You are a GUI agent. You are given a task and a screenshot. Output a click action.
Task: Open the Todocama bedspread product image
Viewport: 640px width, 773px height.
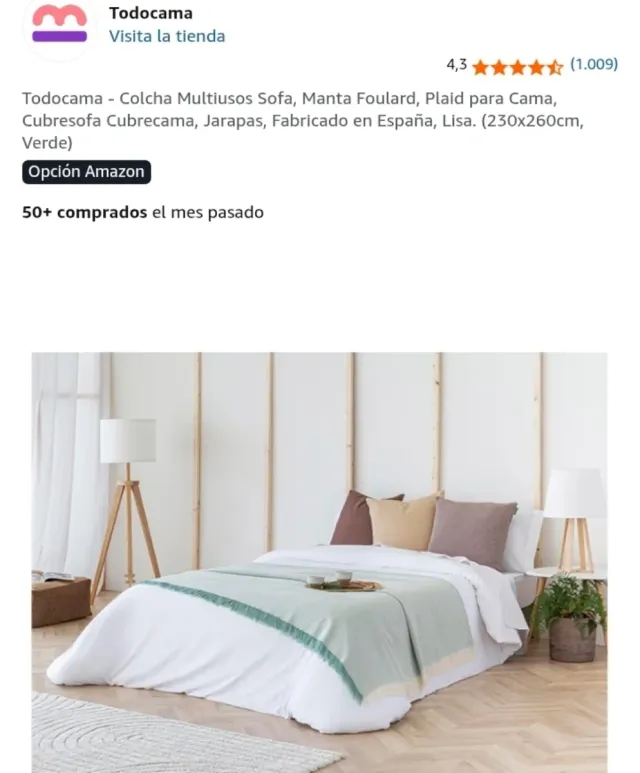click(319, 561)
